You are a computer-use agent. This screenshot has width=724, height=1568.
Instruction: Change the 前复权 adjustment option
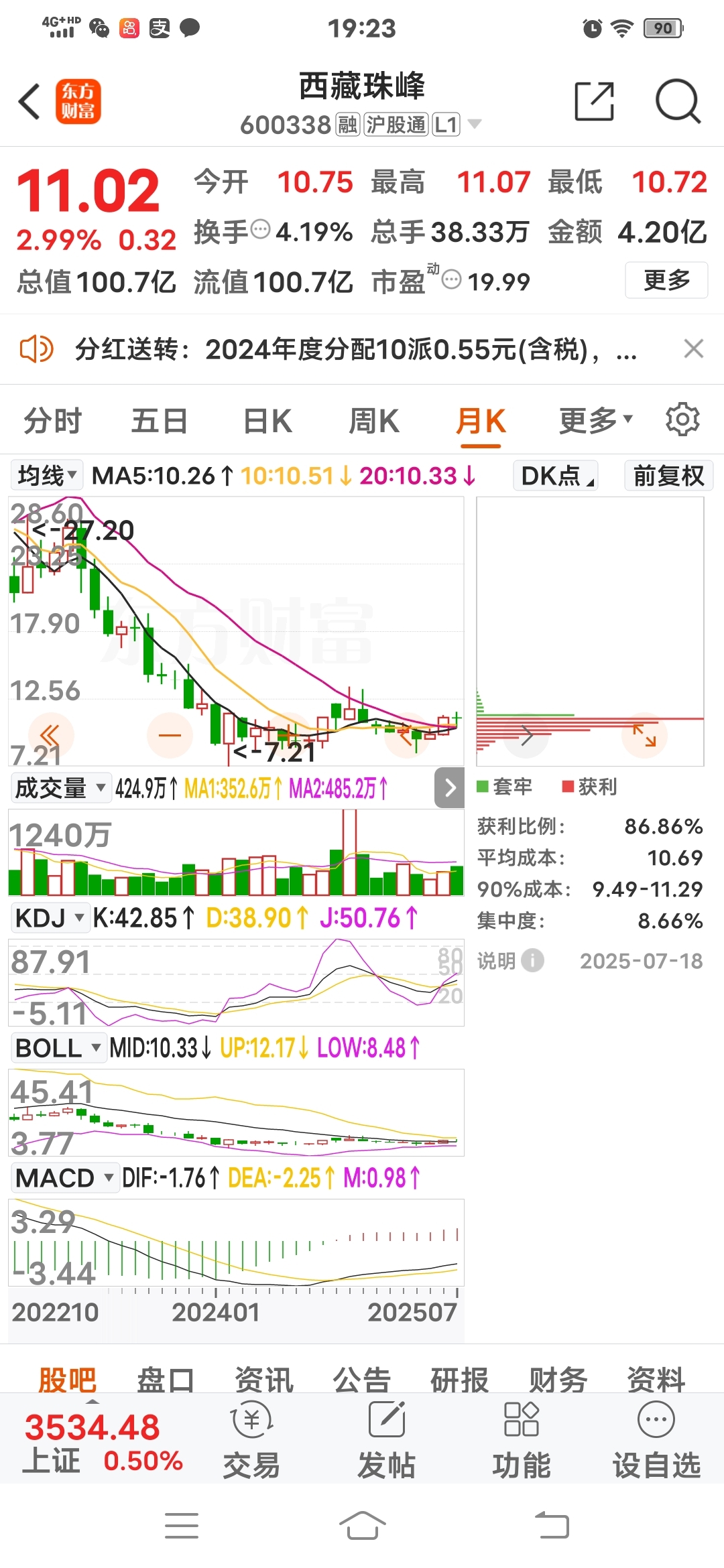tap(668, 476)
